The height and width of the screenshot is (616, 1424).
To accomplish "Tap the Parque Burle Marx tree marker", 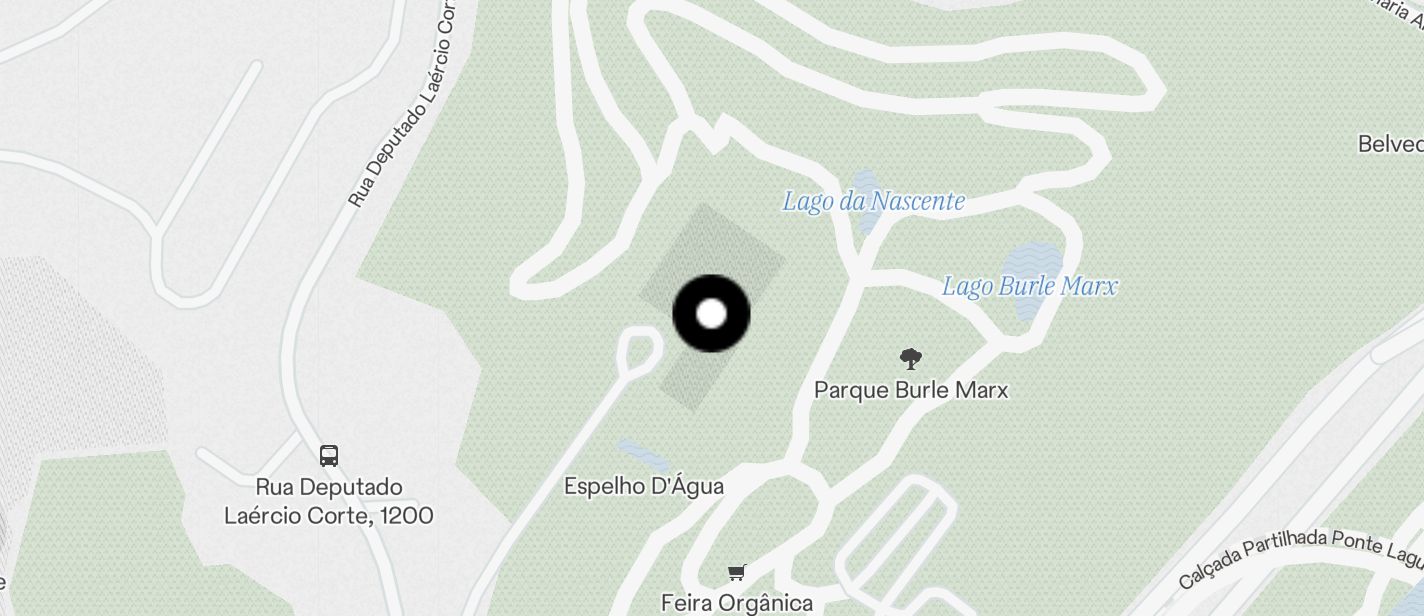I will point(910,359).
